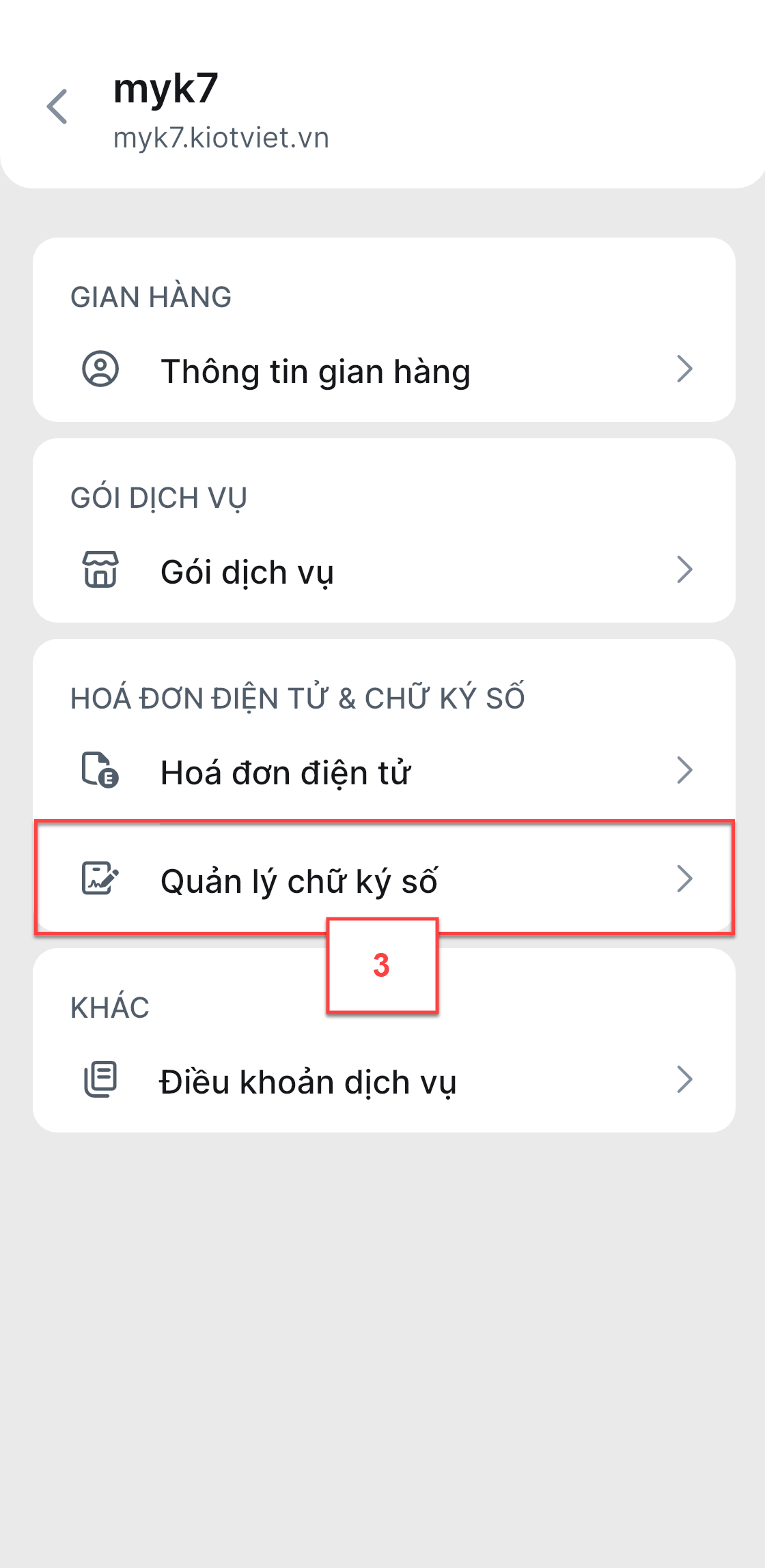765x1568 pixels.
Task: Open the Gói dịch vụ row
Action: 384,571
